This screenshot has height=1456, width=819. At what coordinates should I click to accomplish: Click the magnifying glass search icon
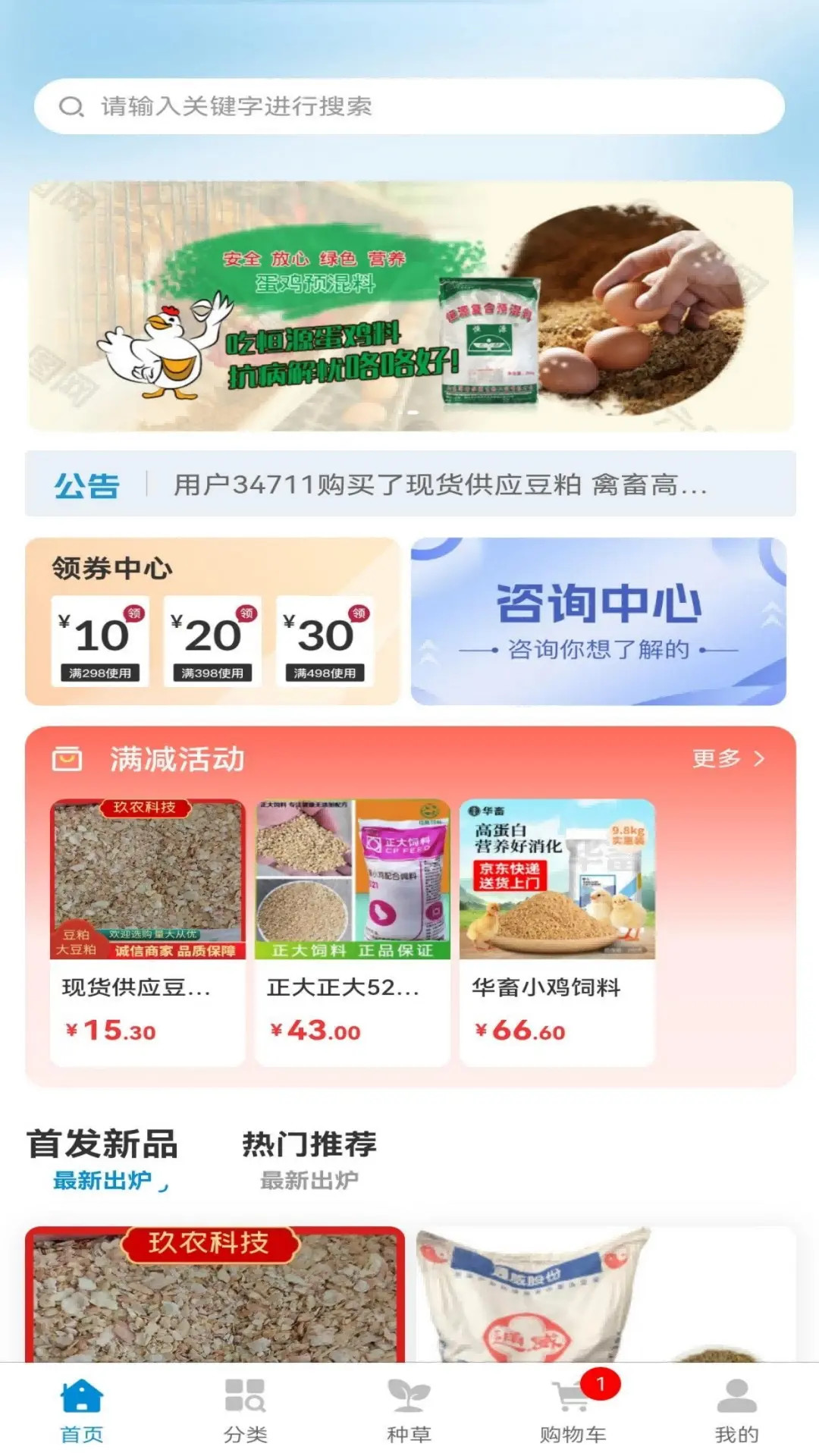71,106
